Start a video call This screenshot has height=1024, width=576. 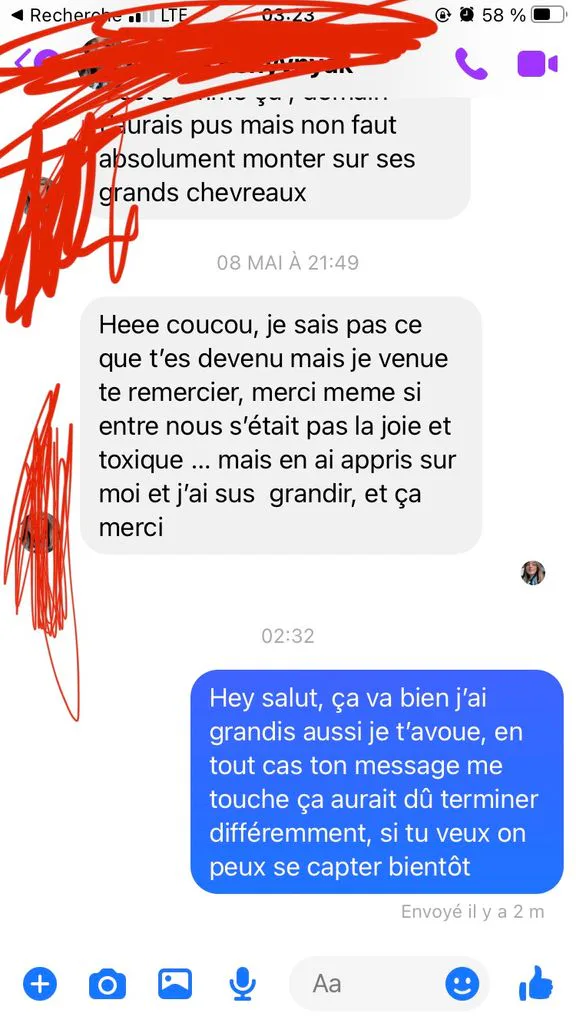pyautogui.click(x=537, y=64)
